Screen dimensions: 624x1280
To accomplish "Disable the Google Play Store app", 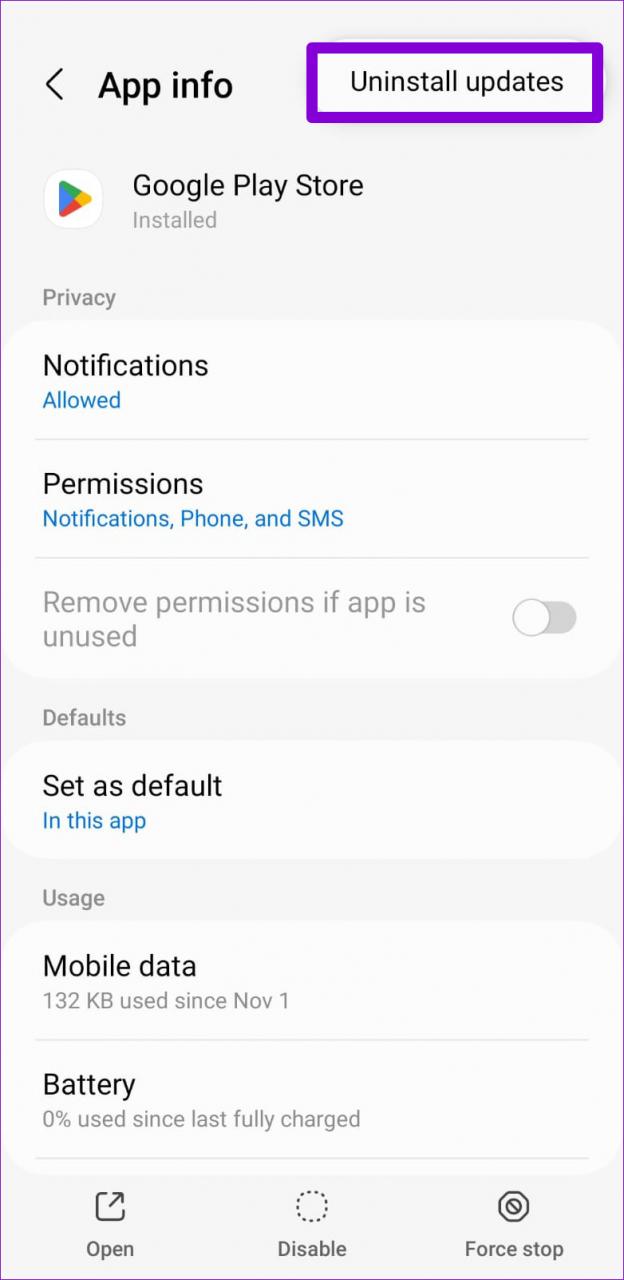I will pos(312,1225).
